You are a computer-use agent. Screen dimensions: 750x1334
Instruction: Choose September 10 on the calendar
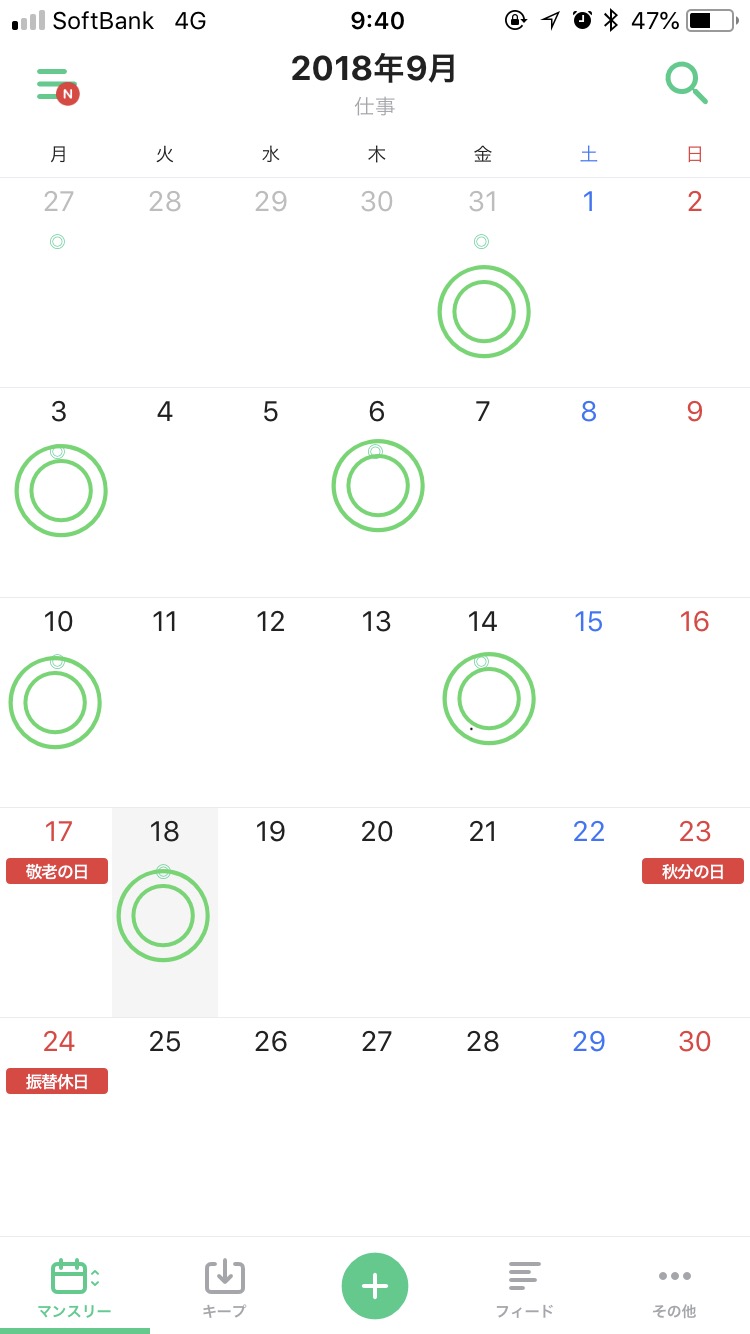[x=59, y=702]
